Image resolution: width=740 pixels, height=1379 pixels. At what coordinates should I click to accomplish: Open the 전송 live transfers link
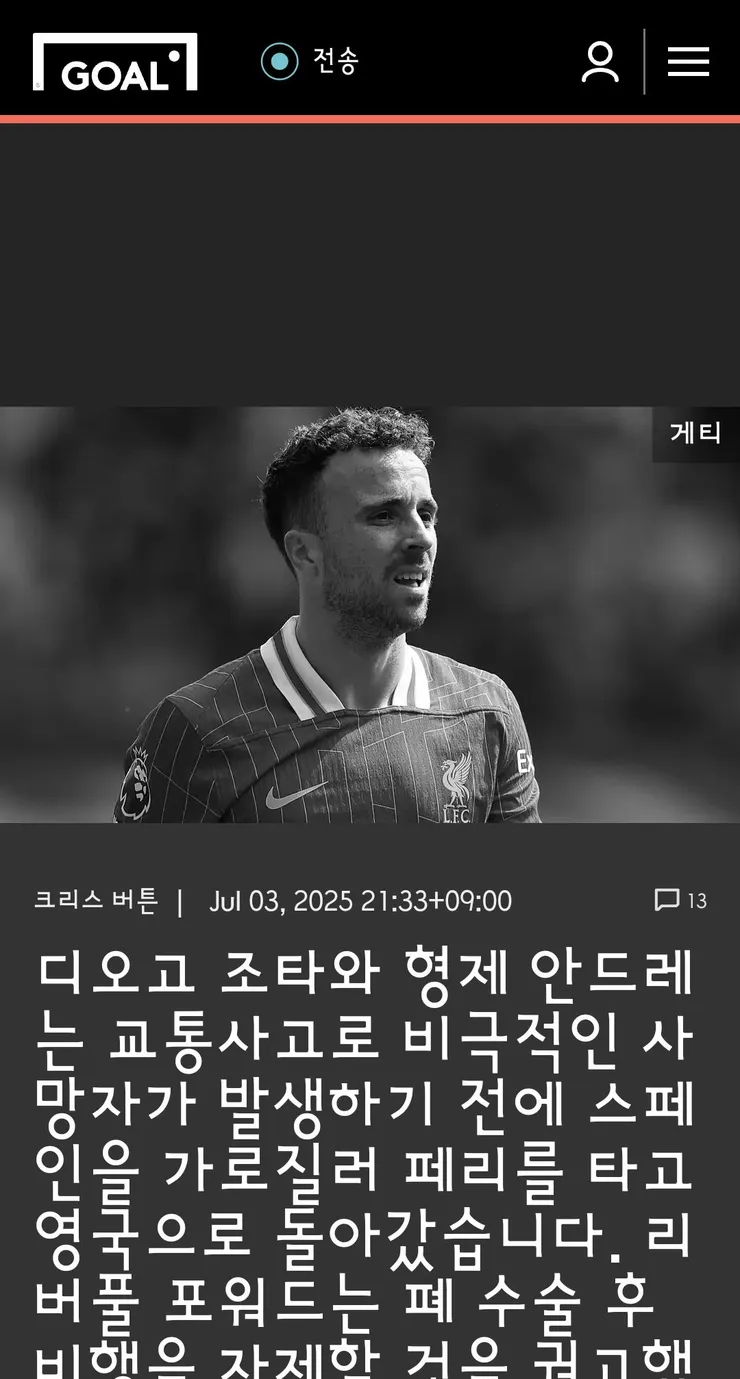click(310, 61)
